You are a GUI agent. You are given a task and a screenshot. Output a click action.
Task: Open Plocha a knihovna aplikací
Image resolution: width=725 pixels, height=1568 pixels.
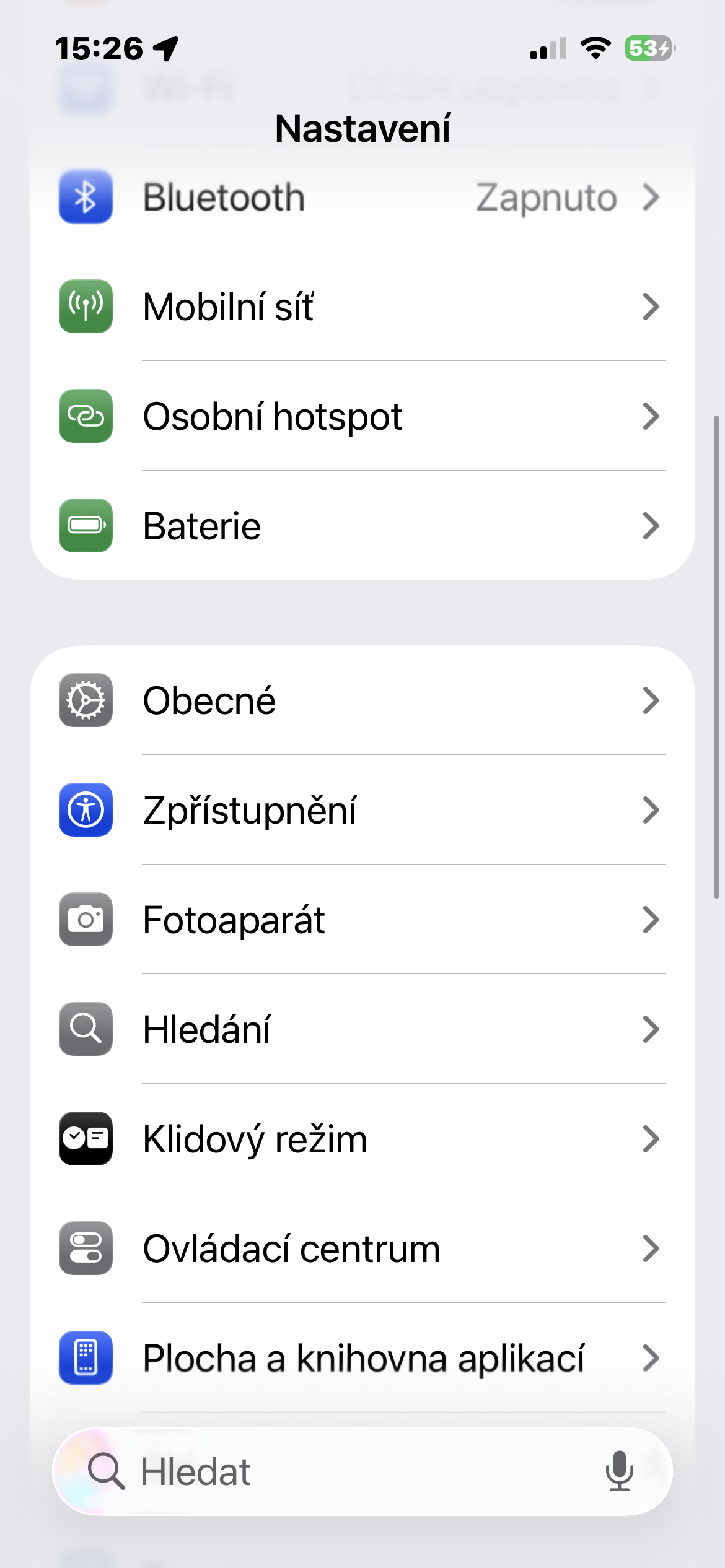click(x=362, y=1358)
